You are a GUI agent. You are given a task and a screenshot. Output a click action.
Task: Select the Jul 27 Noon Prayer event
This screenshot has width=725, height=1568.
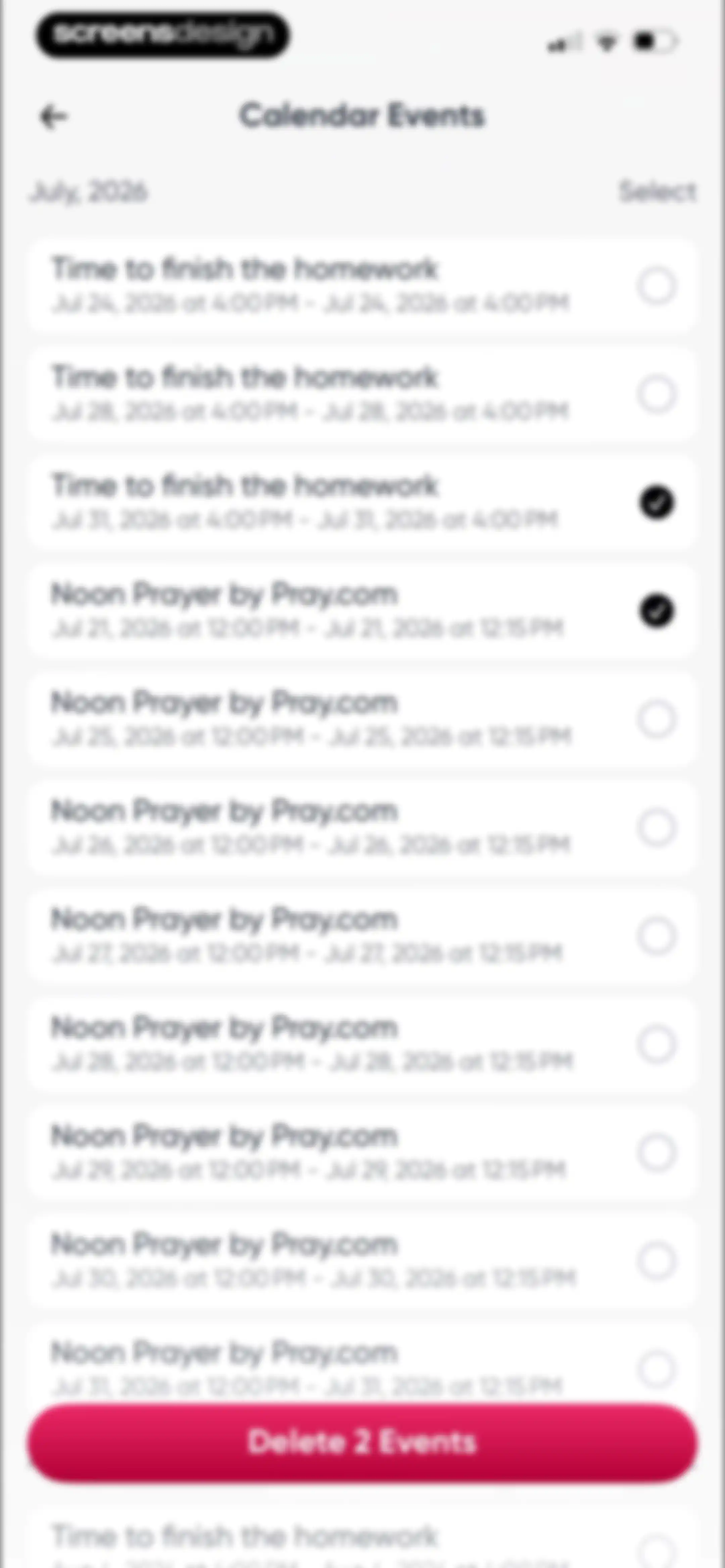pos(656,935)
